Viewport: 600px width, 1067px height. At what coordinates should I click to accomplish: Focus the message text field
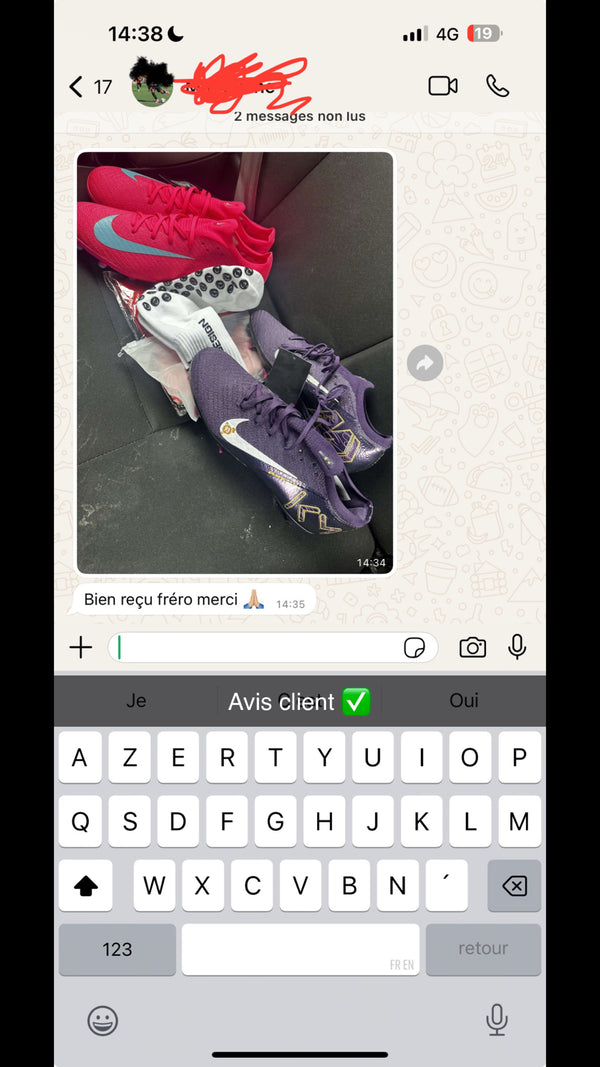click(x=255, y=648)
